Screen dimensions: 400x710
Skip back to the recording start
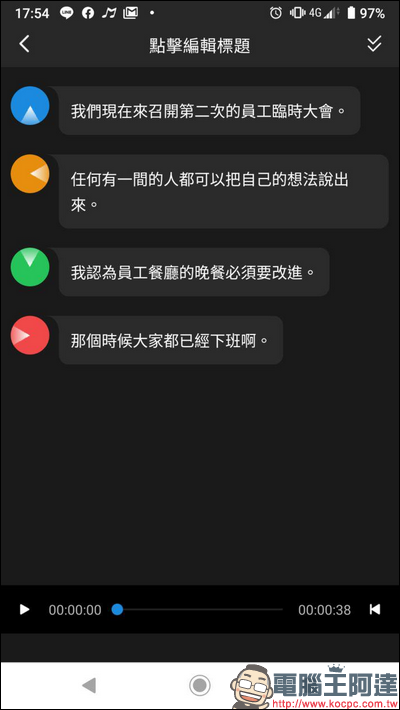[375, 609]
